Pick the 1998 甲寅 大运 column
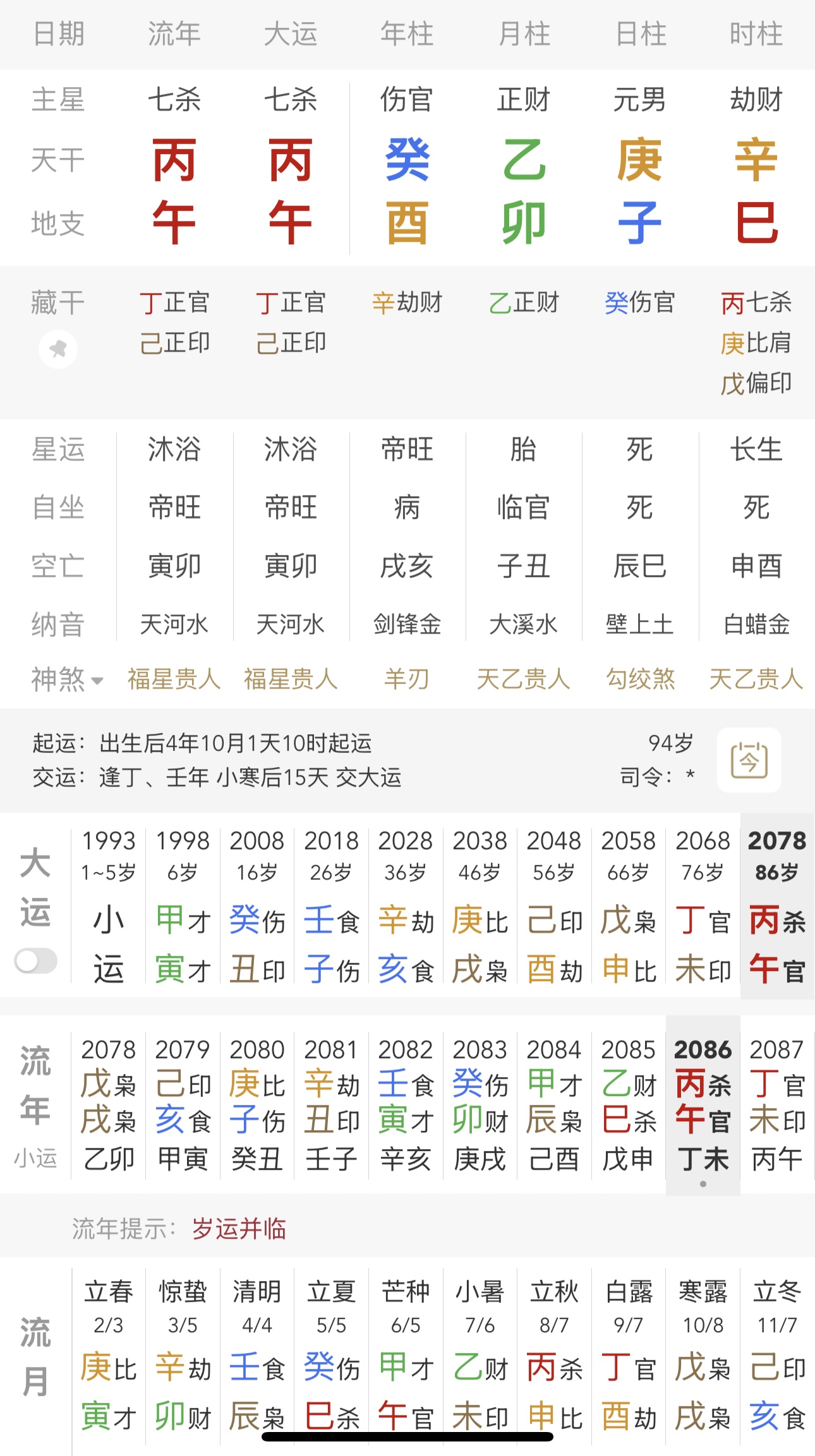 tap(183, 905)
